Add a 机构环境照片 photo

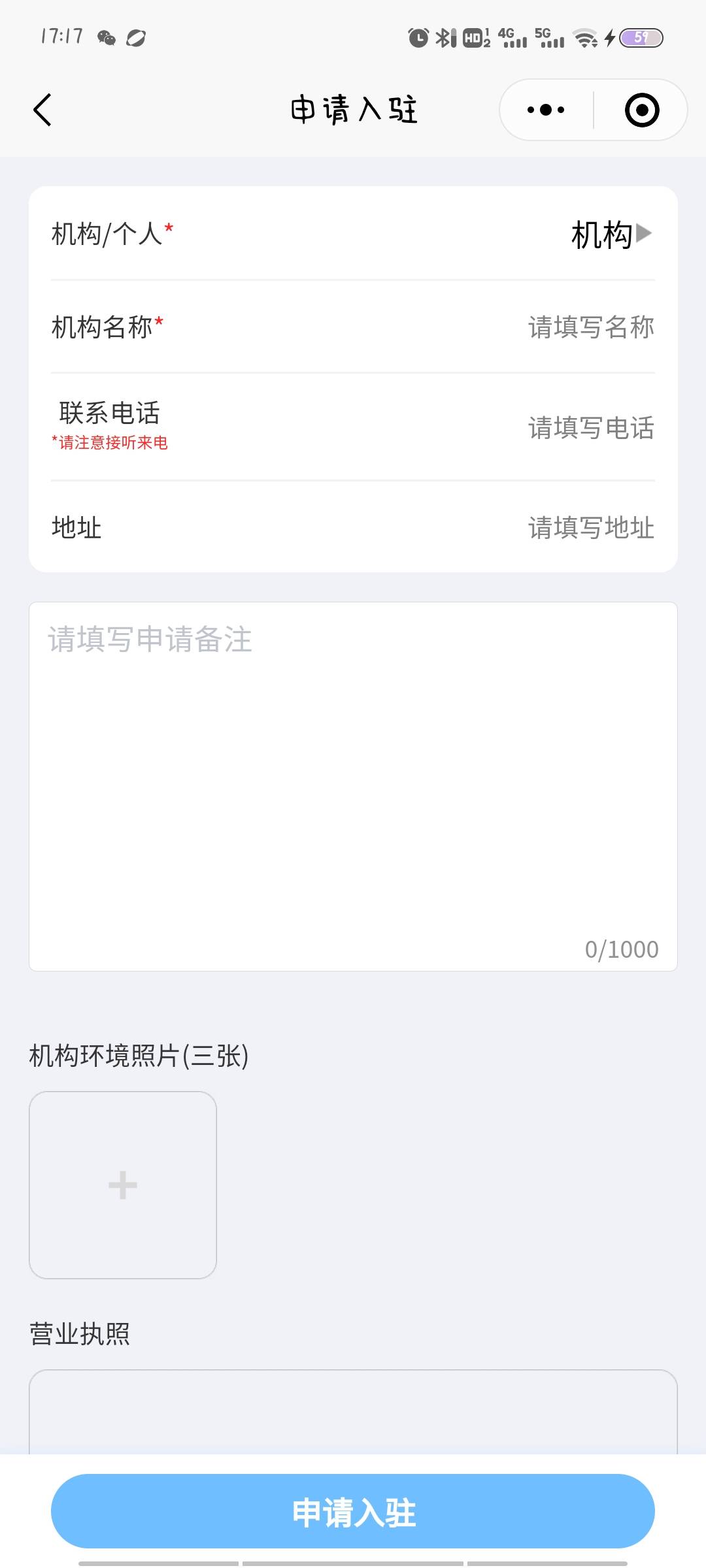tap(123, 1184)
